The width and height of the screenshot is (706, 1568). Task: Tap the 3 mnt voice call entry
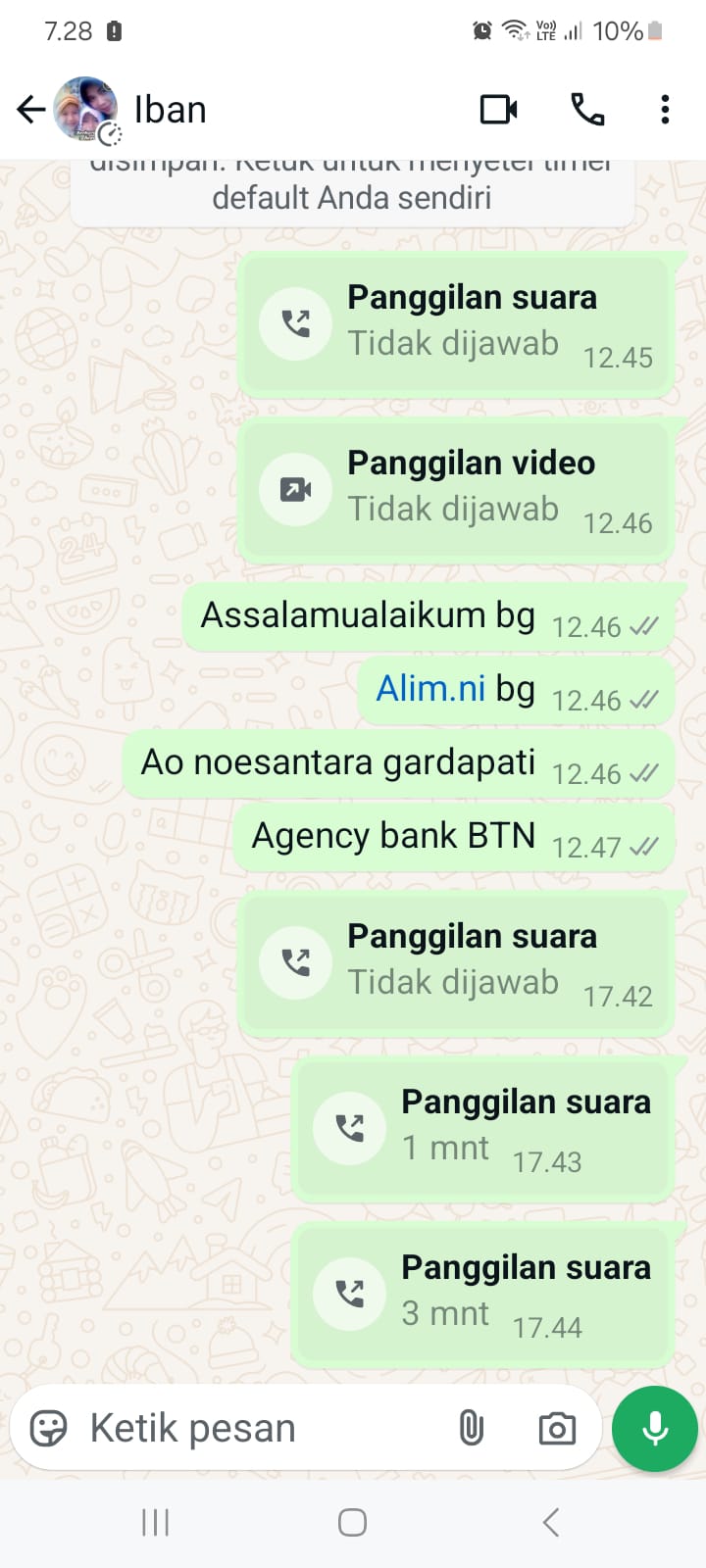pyautogui.click(x=482, y=1294)
